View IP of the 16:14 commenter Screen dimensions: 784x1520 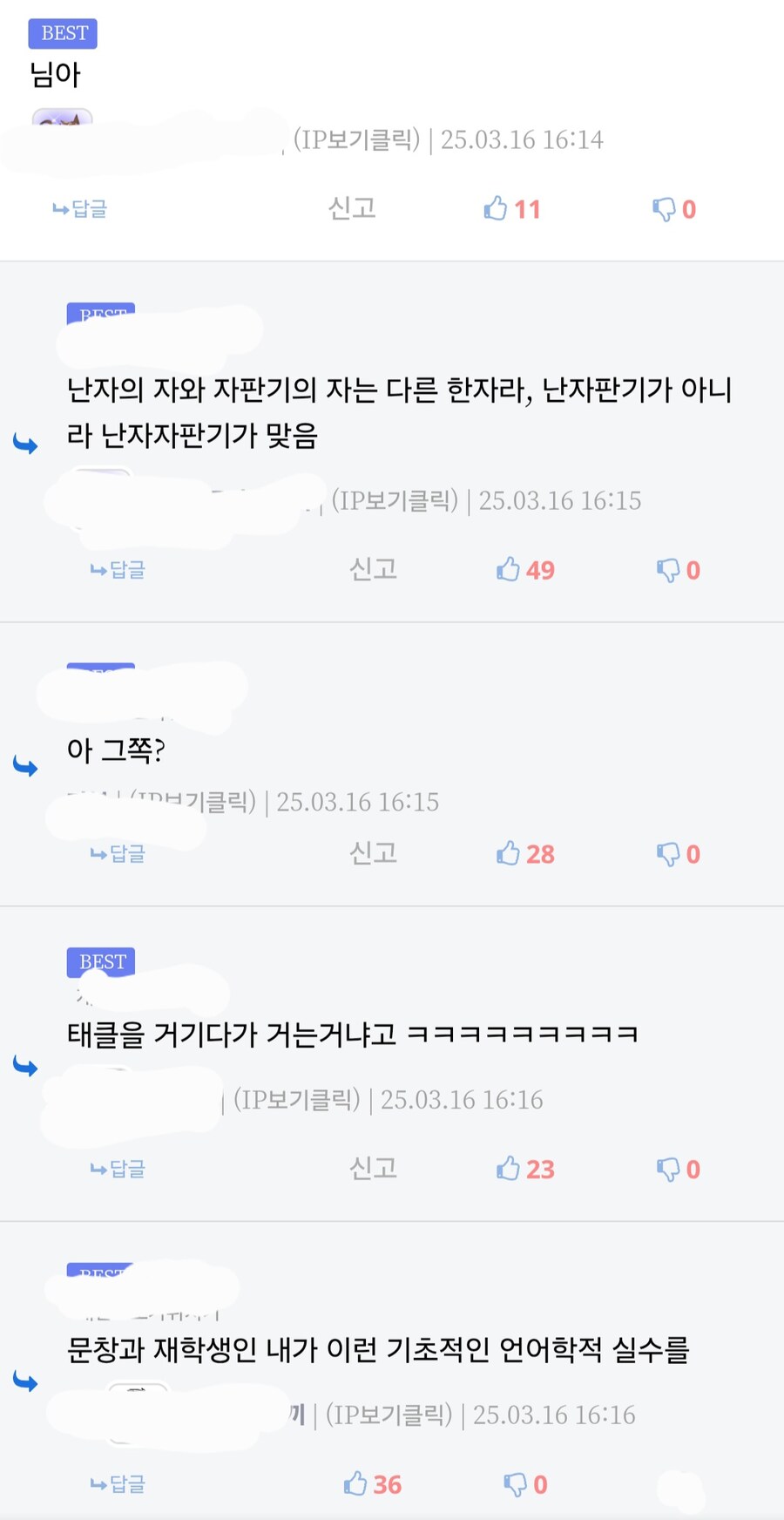357,139
